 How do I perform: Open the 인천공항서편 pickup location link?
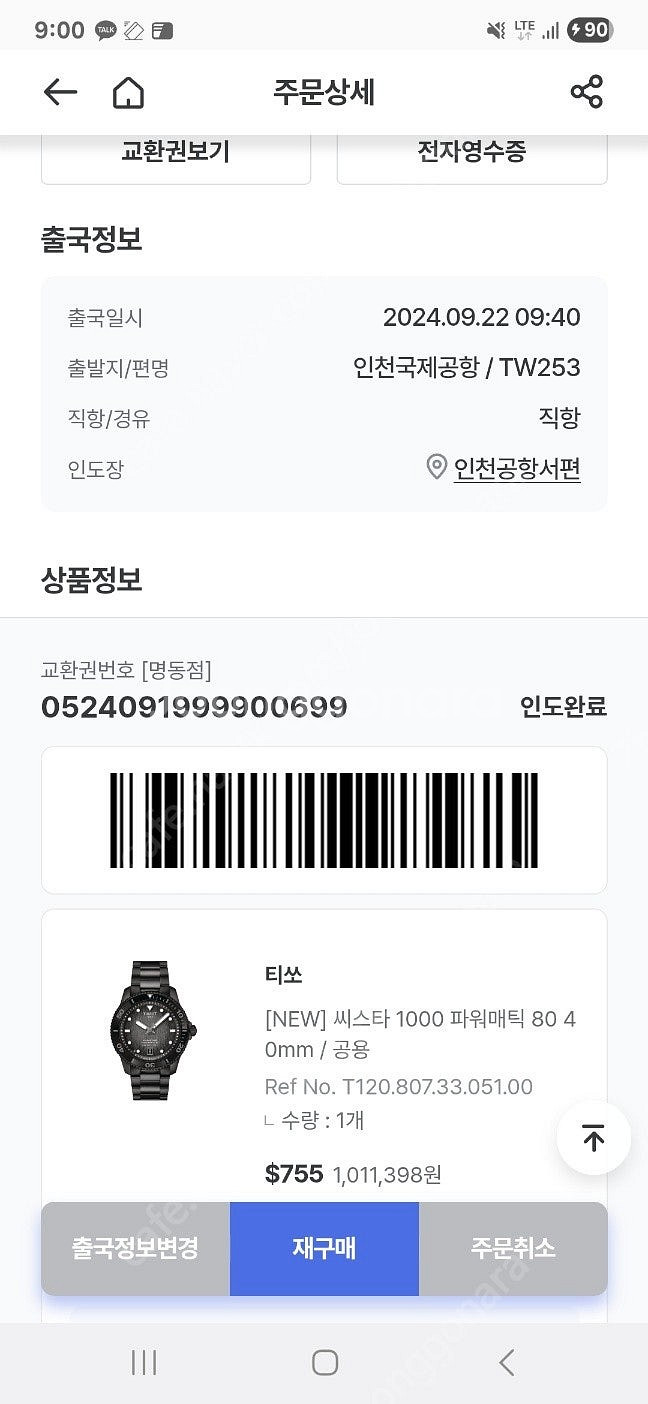516,467
